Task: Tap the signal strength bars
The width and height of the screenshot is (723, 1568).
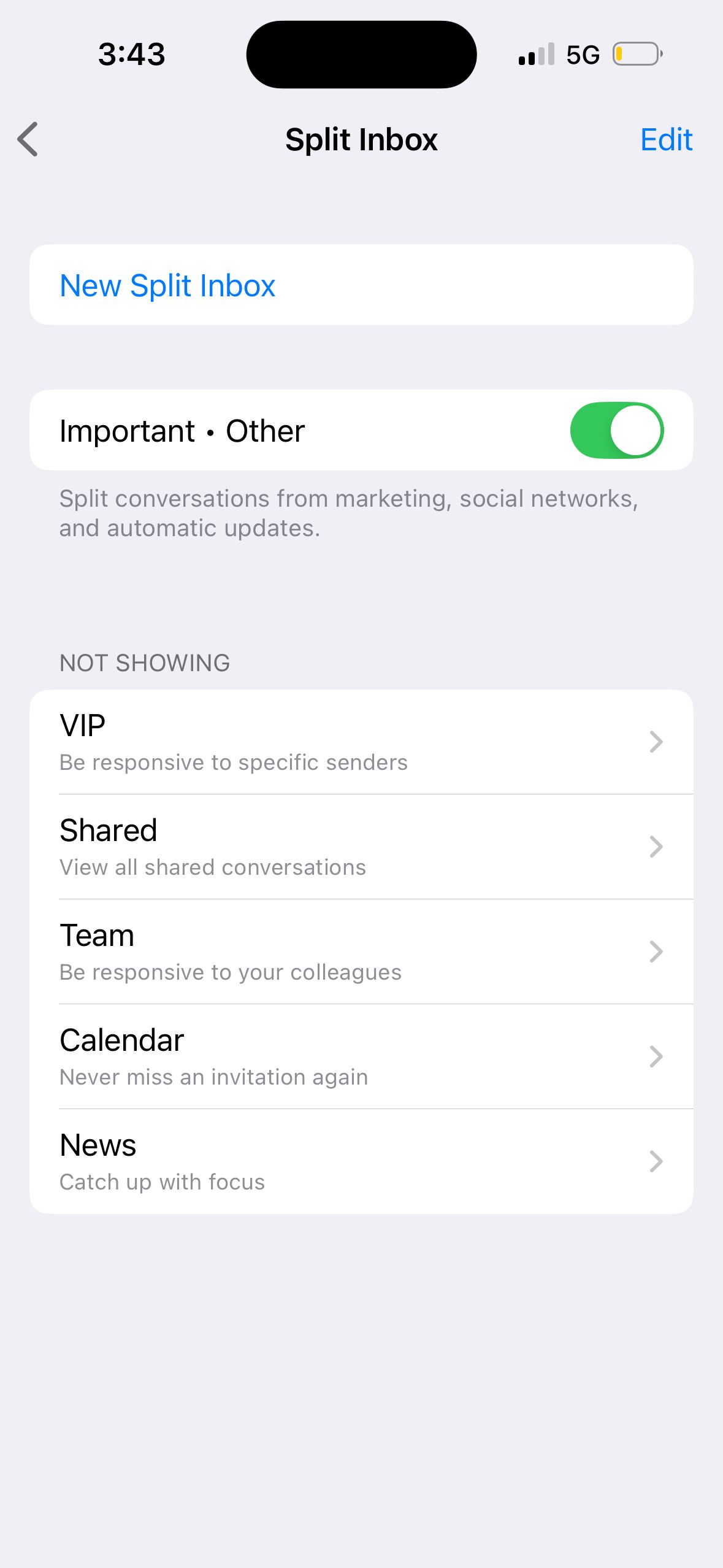Action: point(534,54)
